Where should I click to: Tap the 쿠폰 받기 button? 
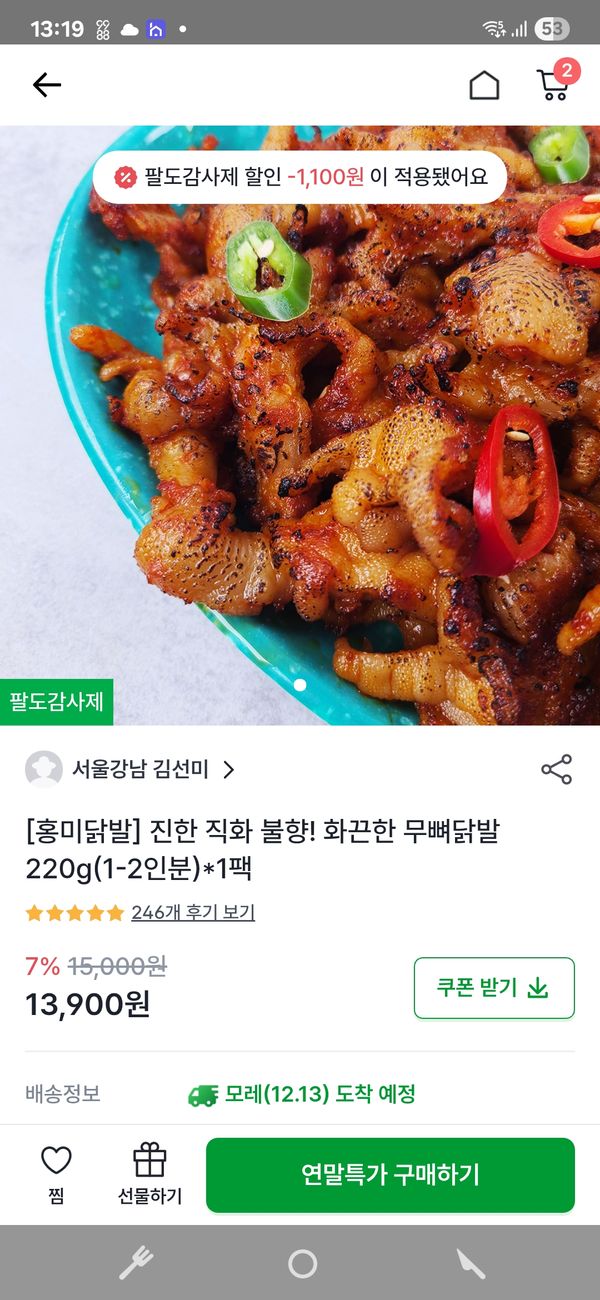494,988
